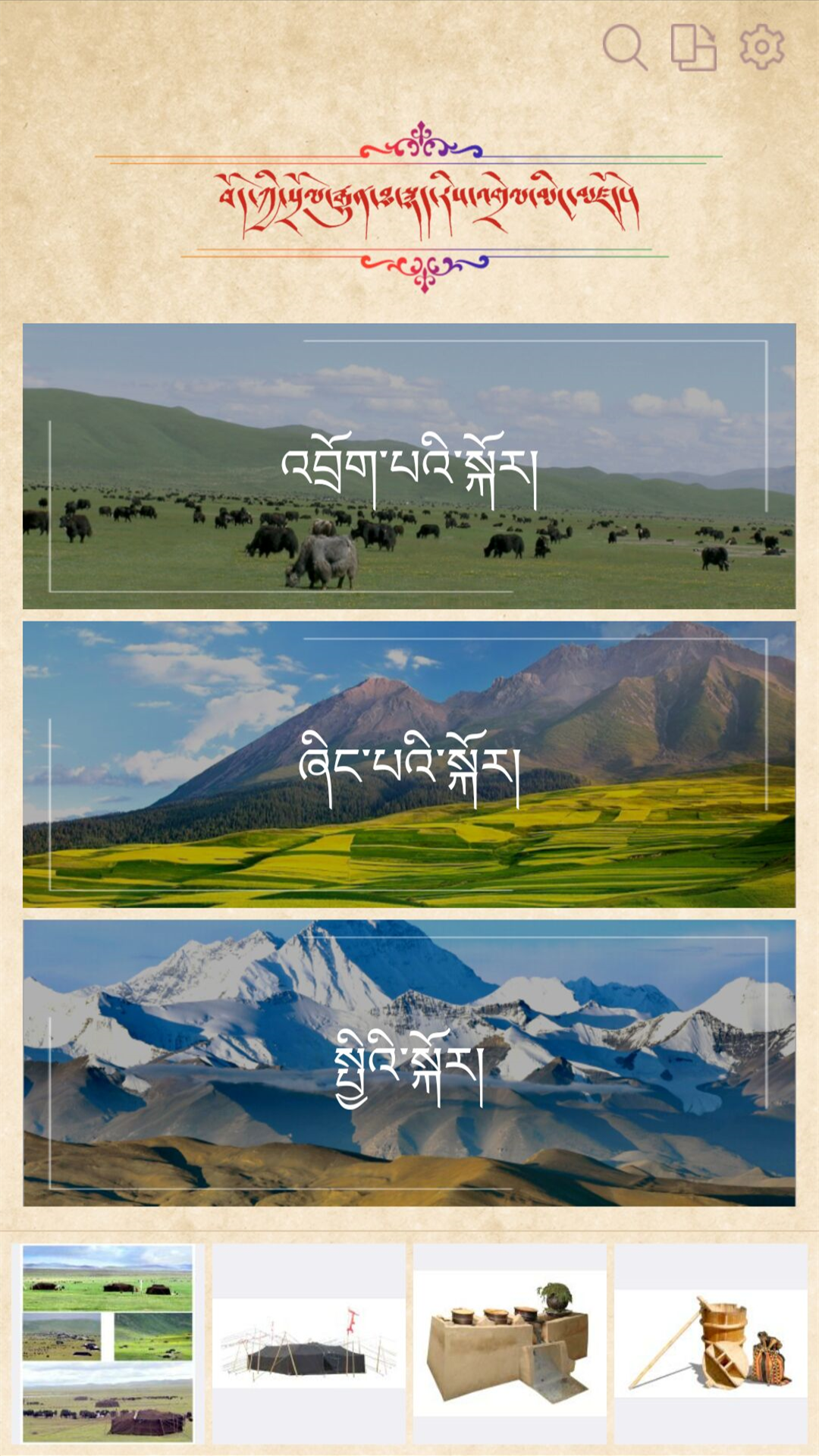This screenshot has height=1456, width=819.
Task: Select the black tent thumbnail
Action: pos(309,1343)
